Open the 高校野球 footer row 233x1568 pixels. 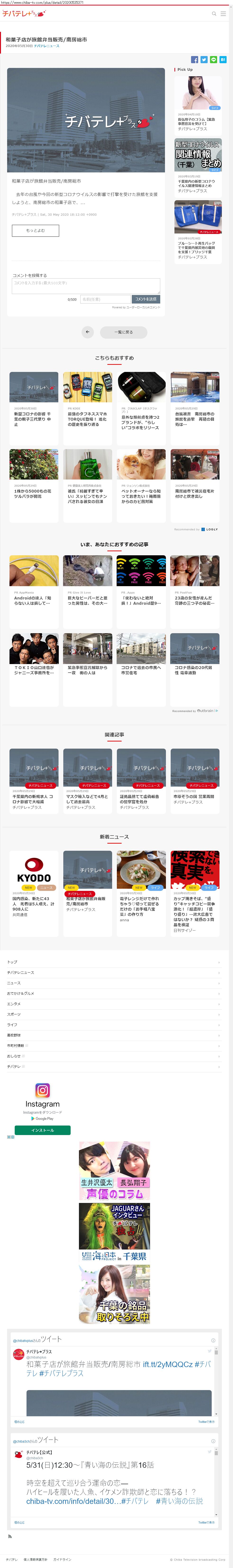[x=114, y=1035]
